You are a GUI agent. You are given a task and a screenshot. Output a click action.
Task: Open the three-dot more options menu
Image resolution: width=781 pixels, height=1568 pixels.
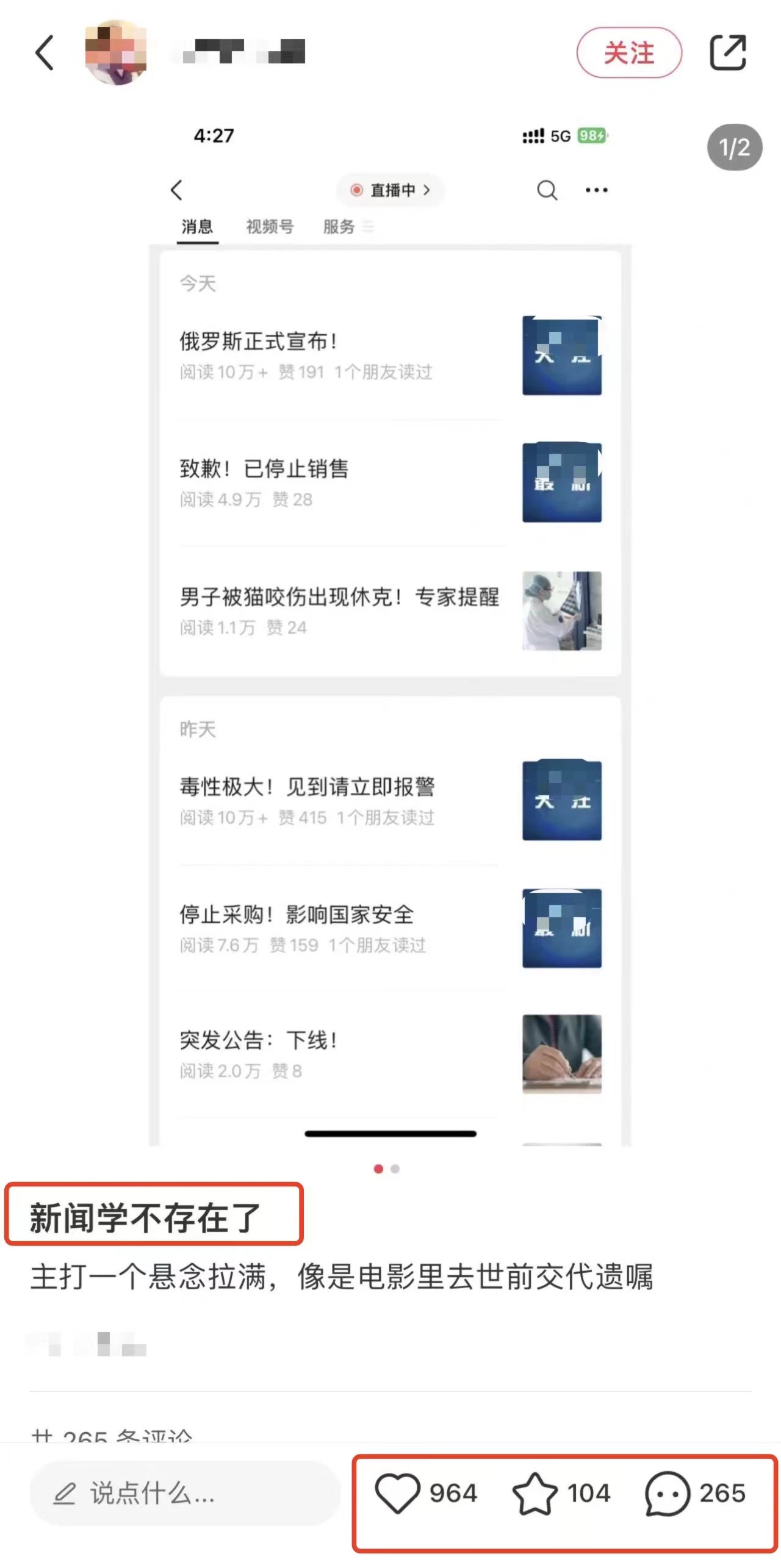tap(596, 190)
